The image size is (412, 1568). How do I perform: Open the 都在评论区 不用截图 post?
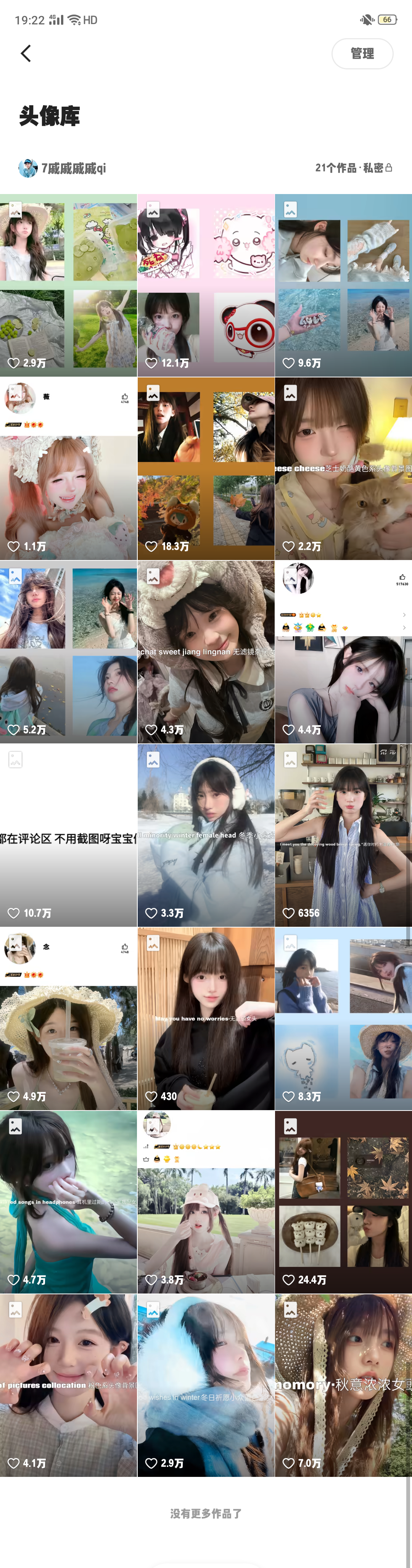pos(68,835)
